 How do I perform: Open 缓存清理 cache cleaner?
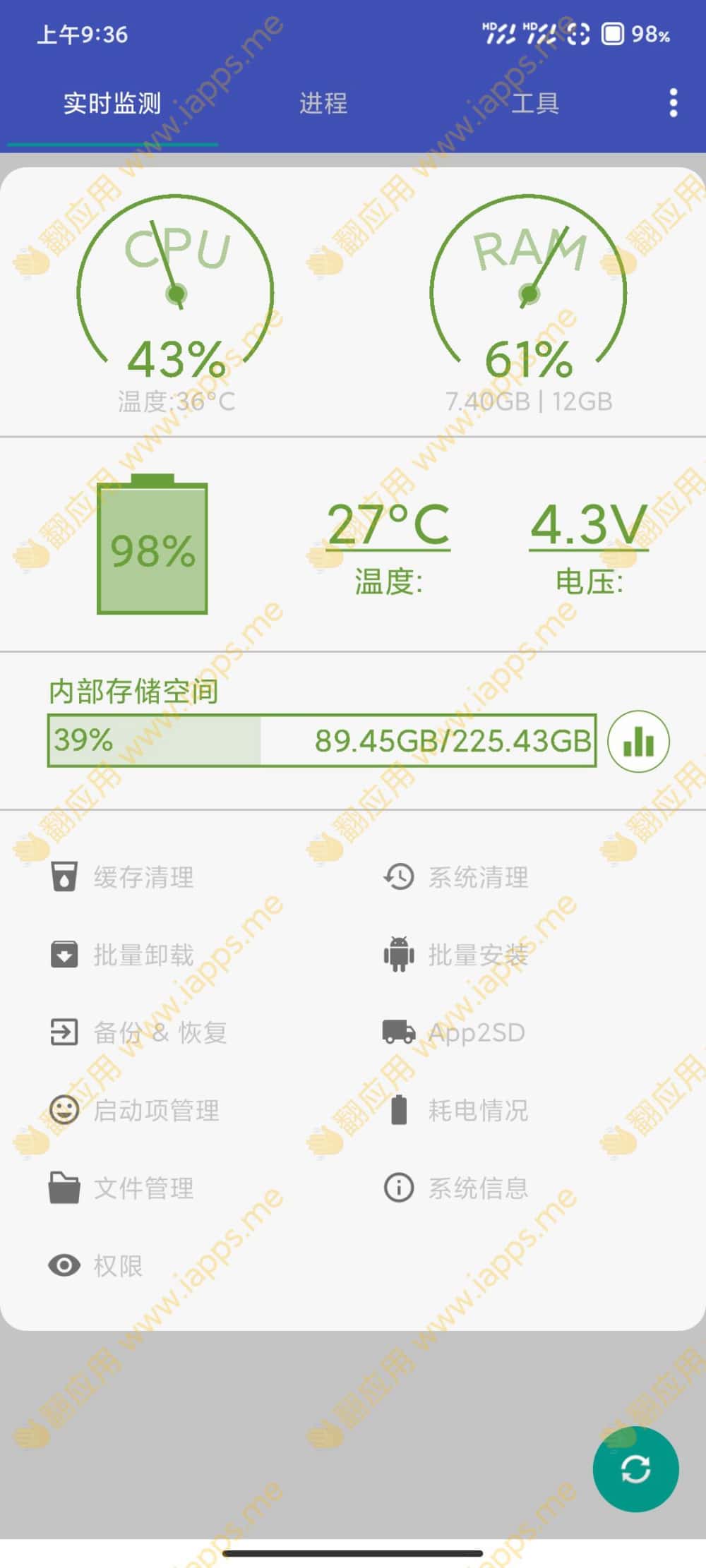pyautogui.click(x=122, y=877)
